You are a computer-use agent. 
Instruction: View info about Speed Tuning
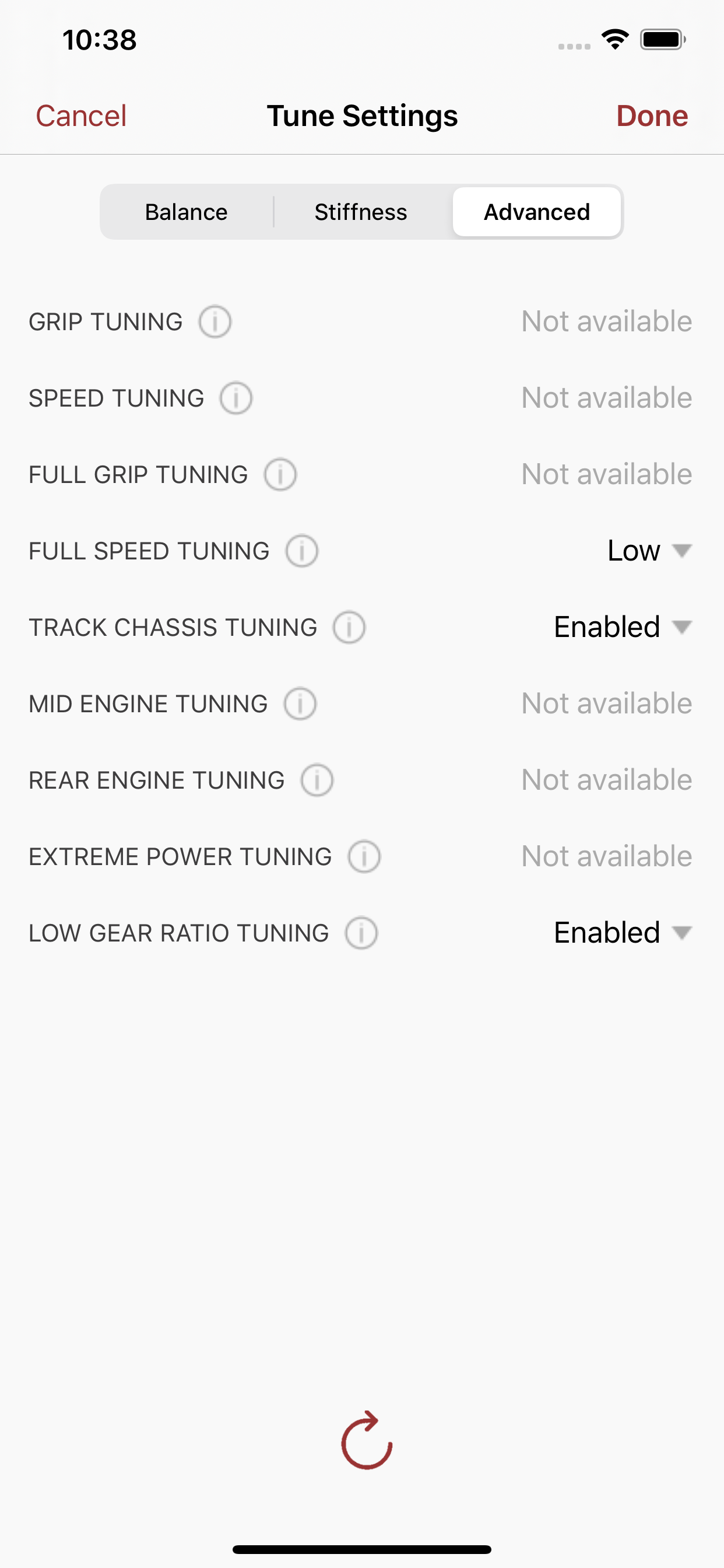point(236,398)
